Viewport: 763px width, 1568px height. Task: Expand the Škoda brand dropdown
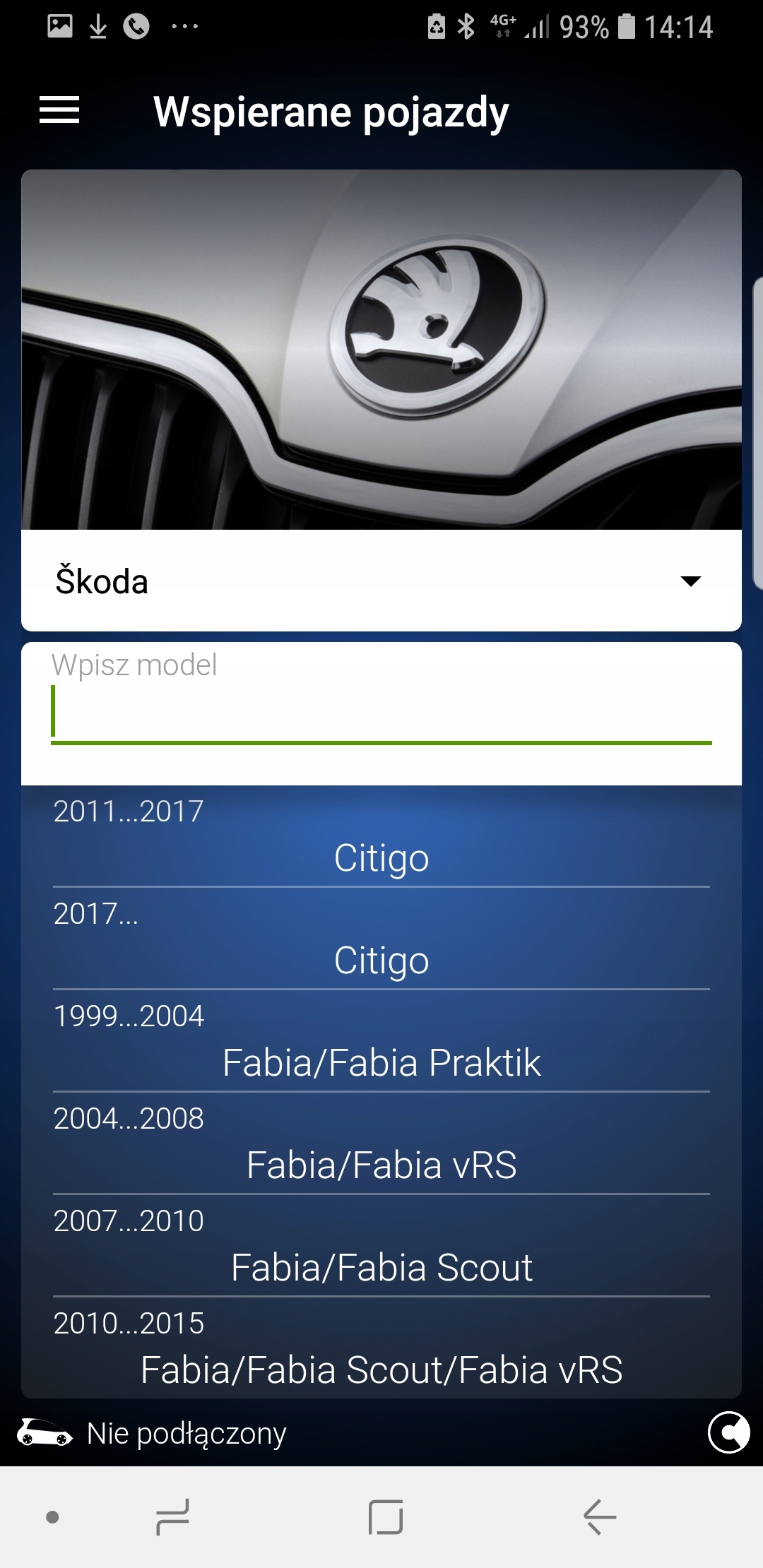click(381, 581)
